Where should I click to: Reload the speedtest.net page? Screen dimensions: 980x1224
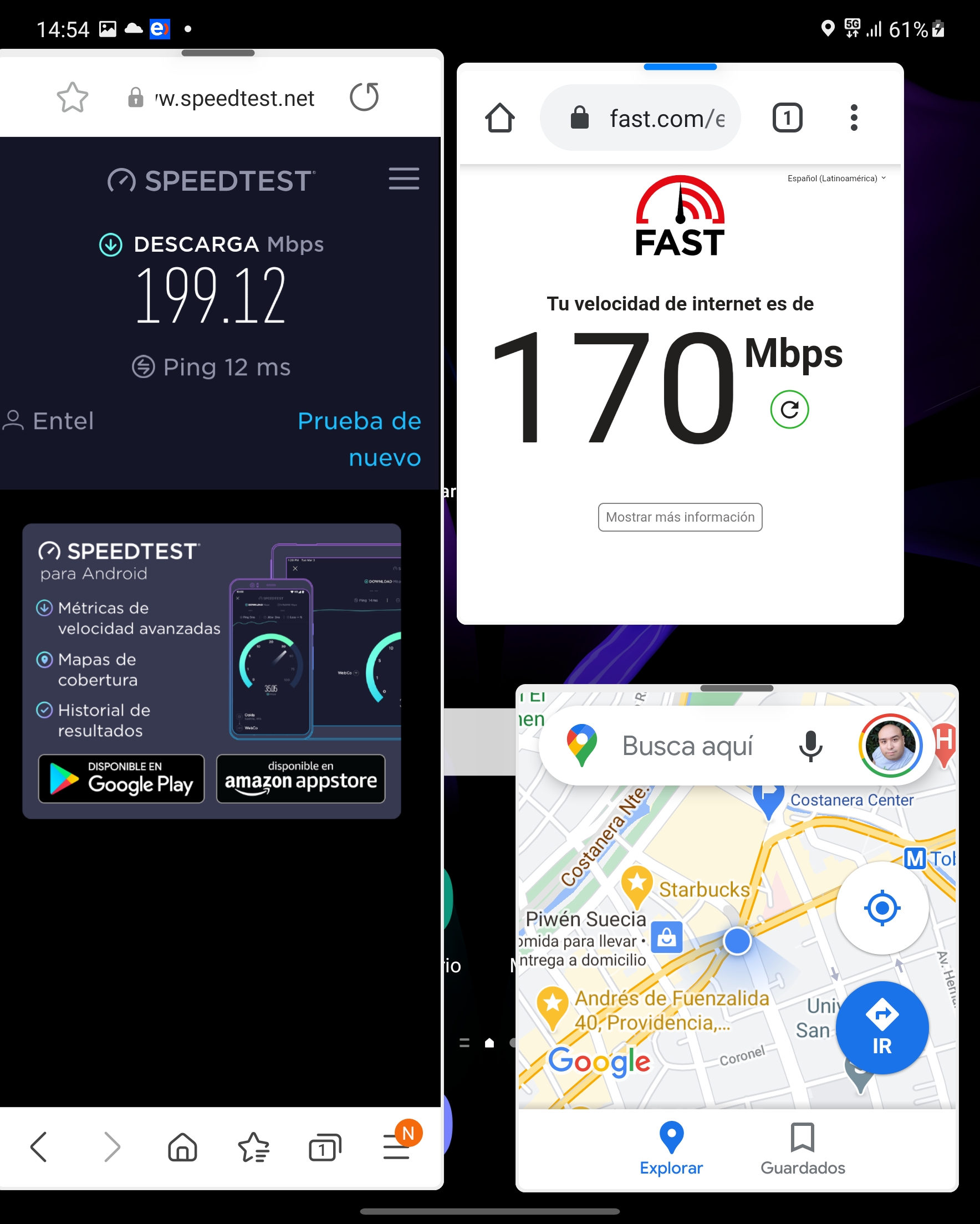[x=364, y=97]
